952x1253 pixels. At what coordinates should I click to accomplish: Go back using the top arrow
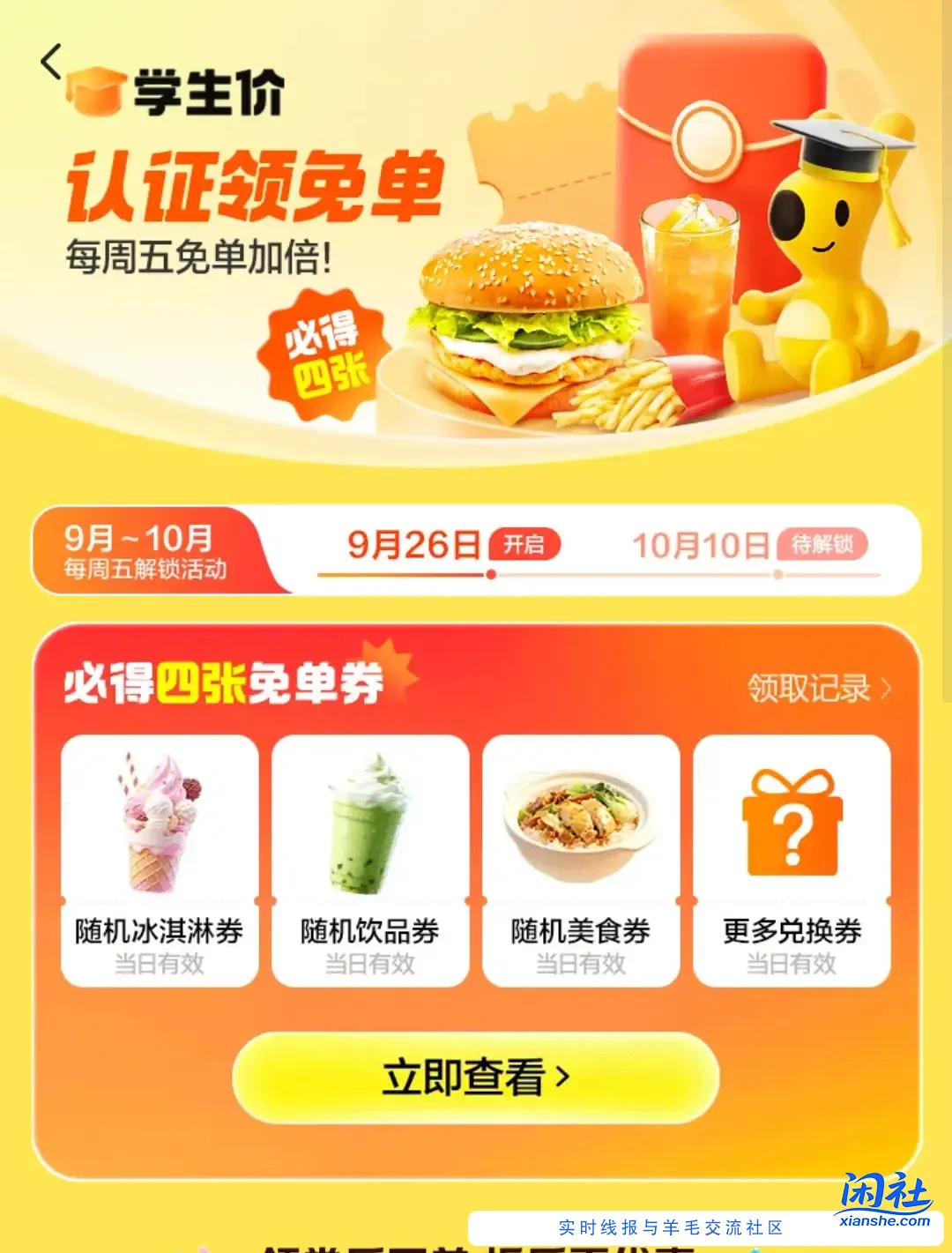point(51,63)
